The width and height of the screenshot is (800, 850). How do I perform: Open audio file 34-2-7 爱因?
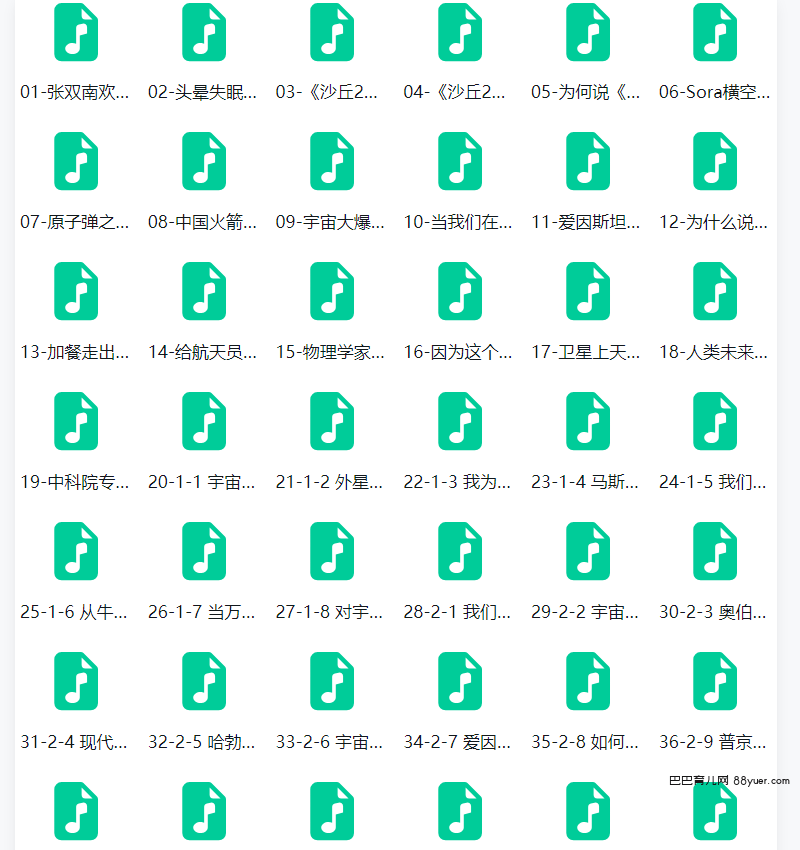[x=460, y=681]
